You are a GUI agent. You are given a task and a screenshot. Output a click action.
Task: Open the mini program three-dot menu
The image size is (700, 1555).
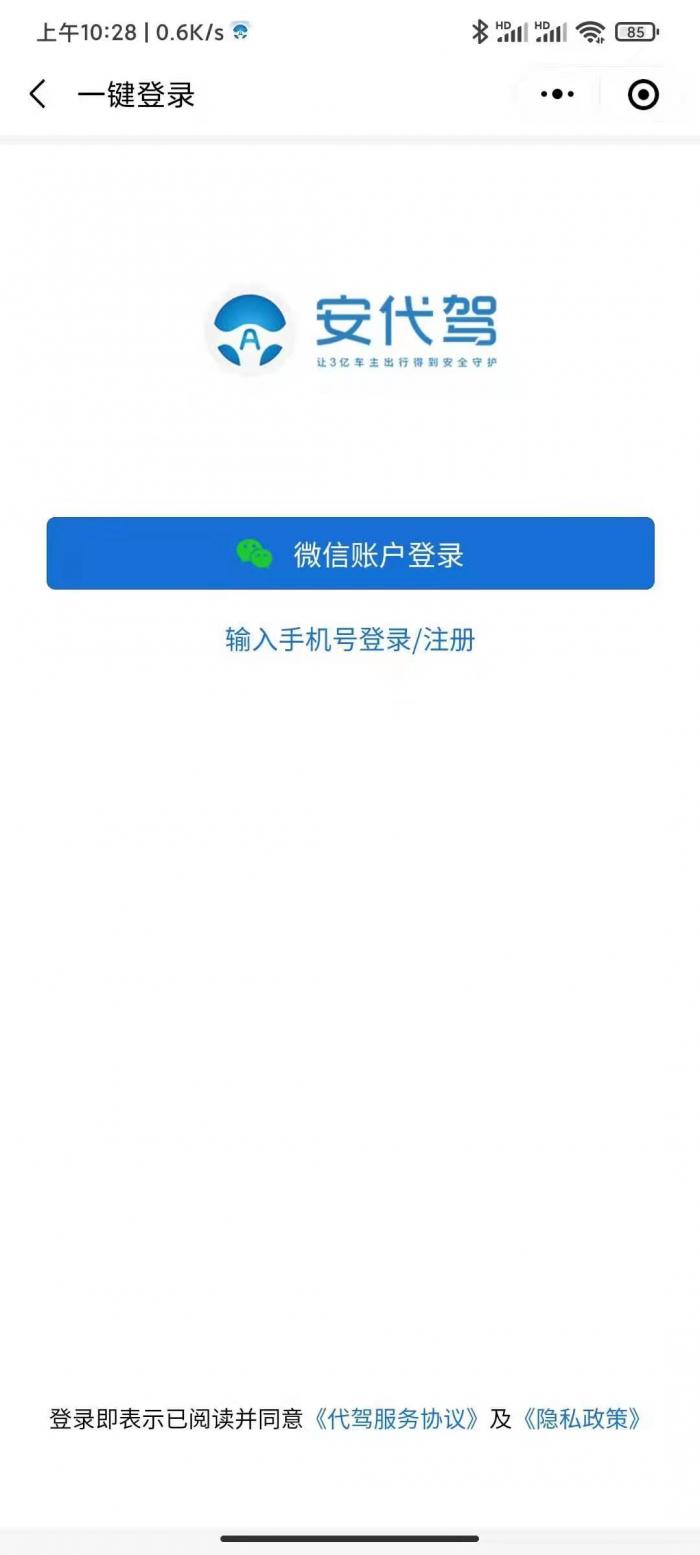(x=557, y=95)
